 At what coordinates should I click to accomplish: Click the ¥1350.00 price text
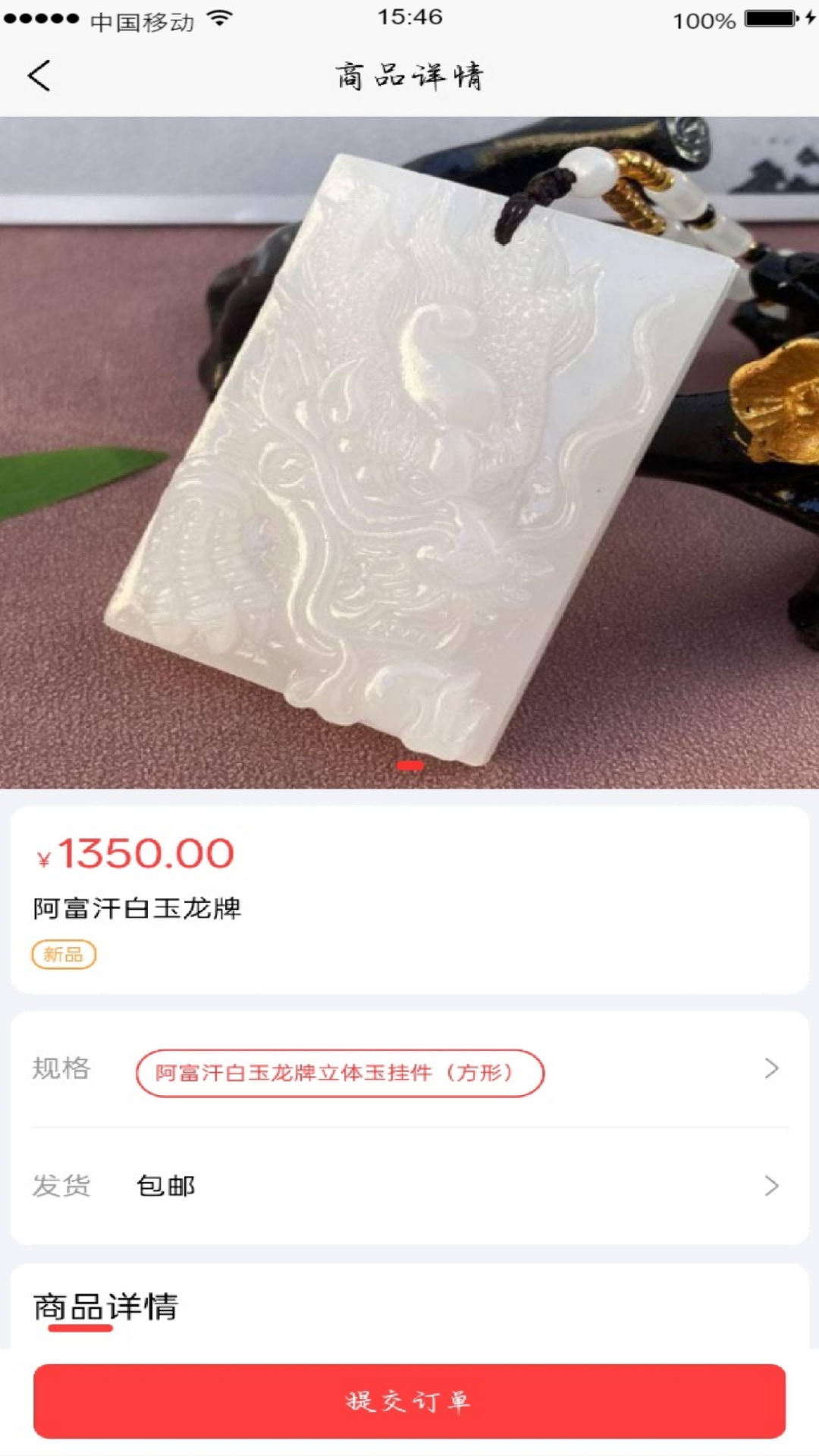136,853
